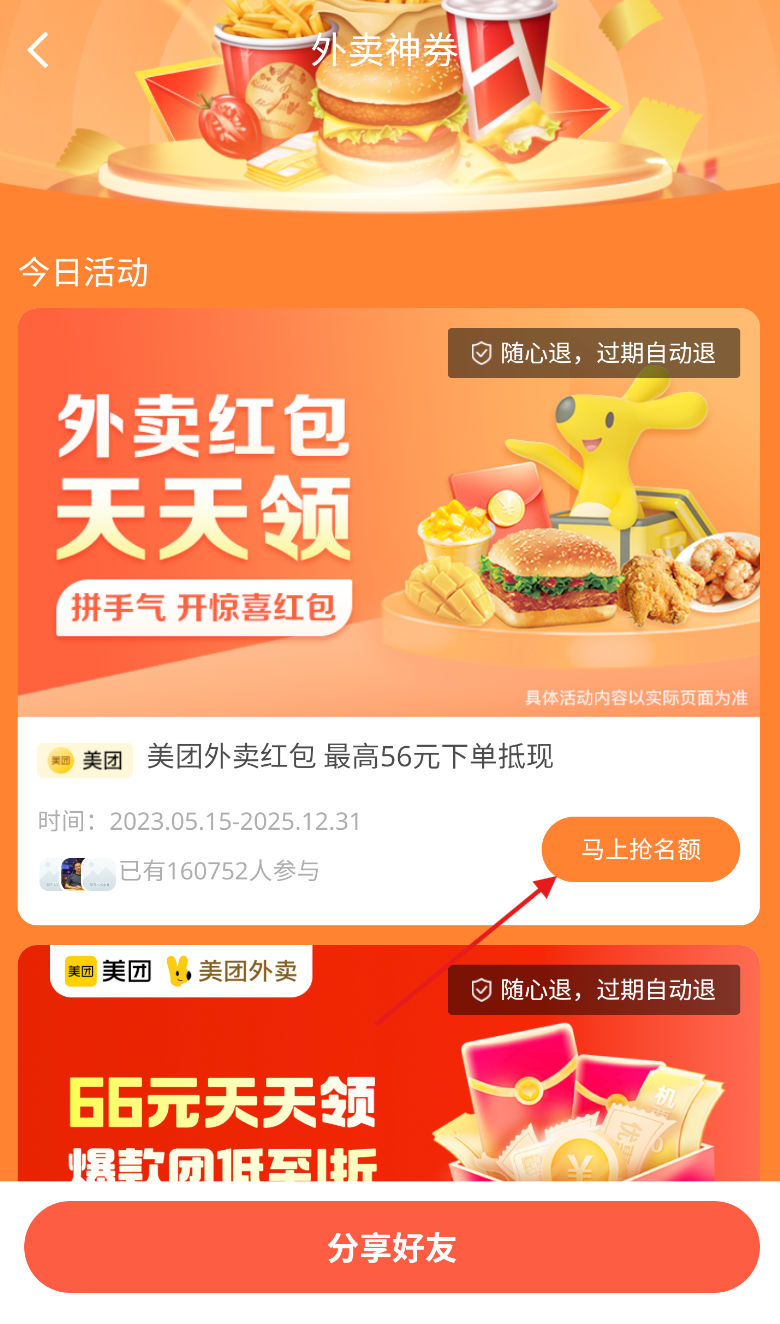780x1324 pixels.
Task: Open the 外卖红包天天领 activity card
Action: (x=388, y=512)
